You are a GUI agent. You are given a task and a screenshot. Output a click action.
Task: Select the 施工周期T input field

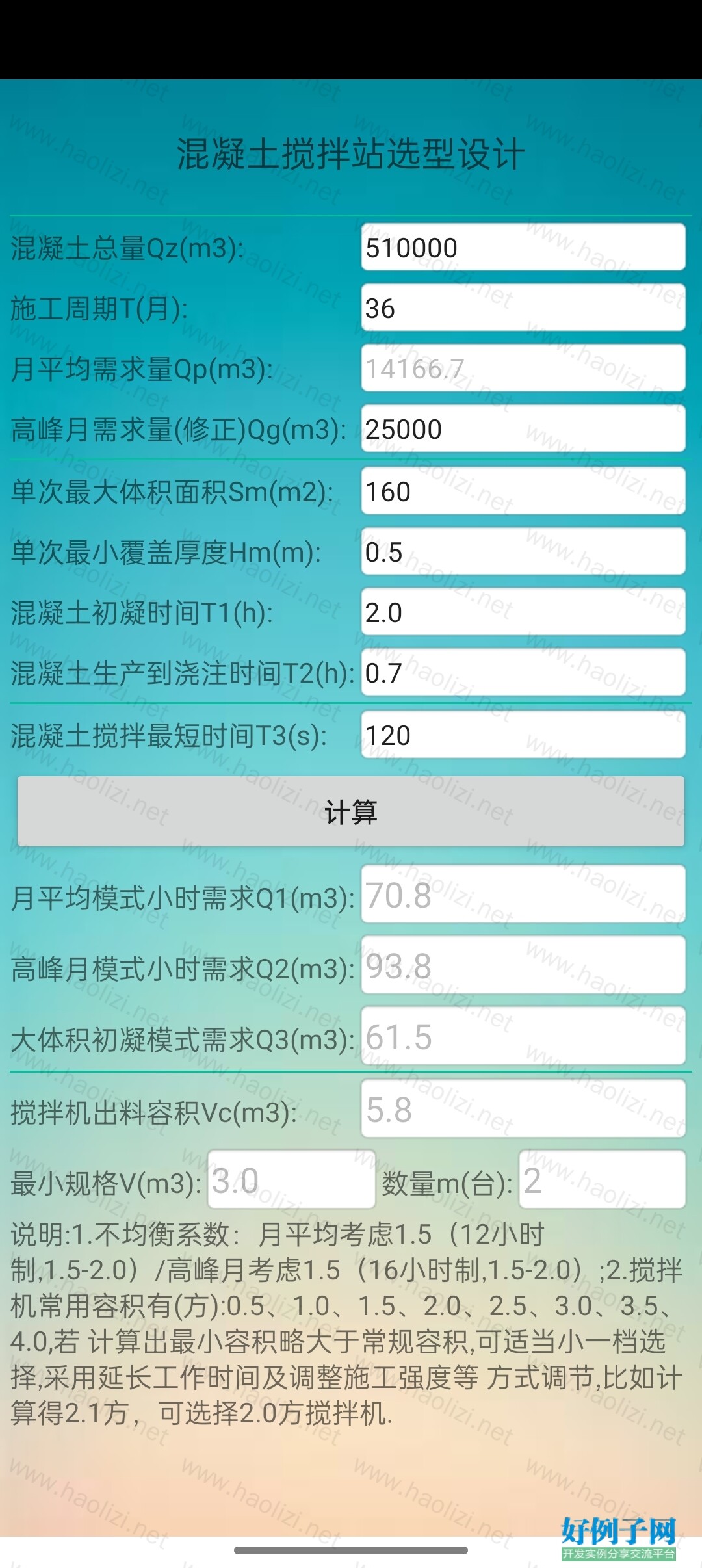click(523, 308)
